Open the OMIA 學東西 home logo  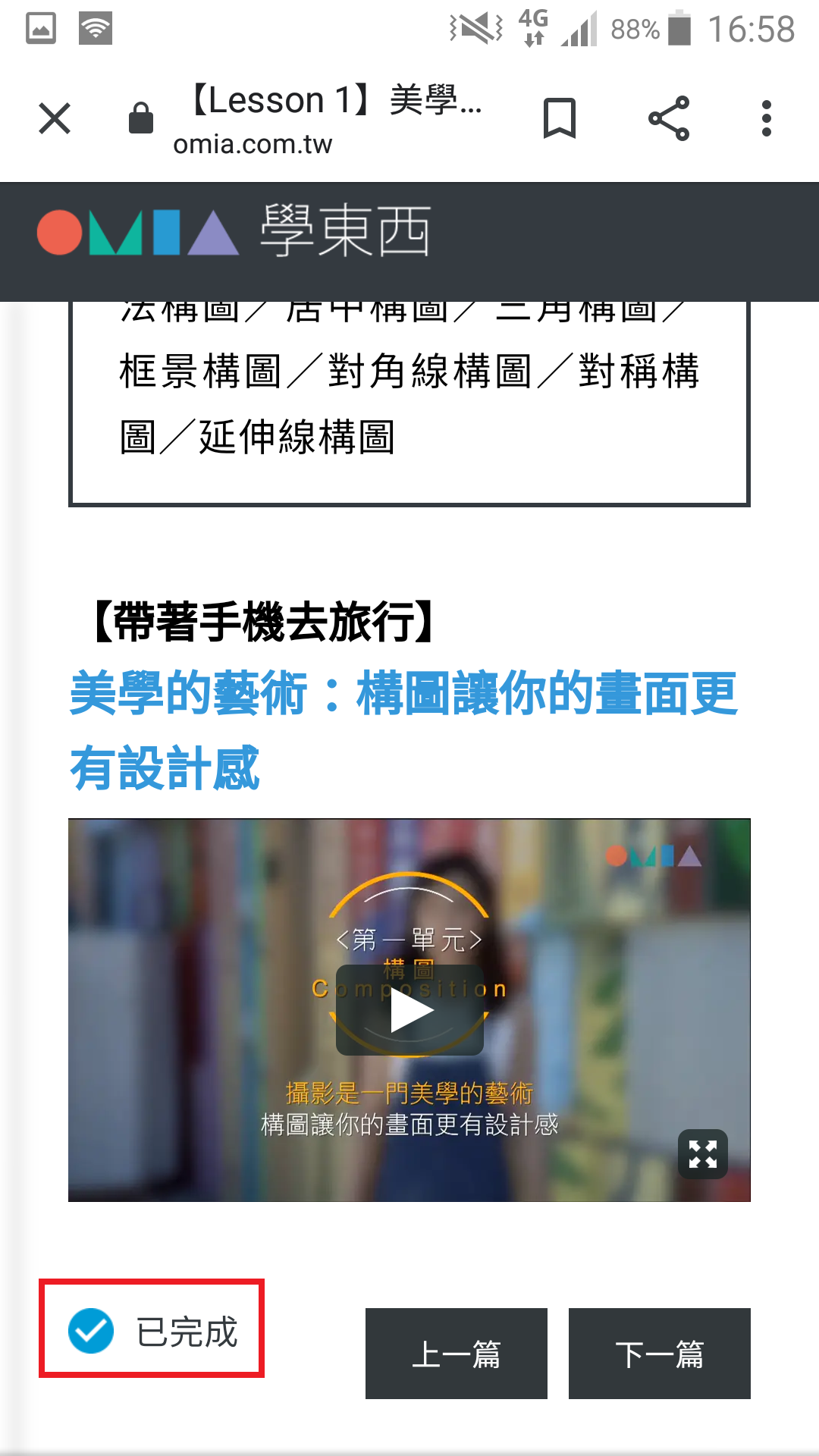point(234,232)
